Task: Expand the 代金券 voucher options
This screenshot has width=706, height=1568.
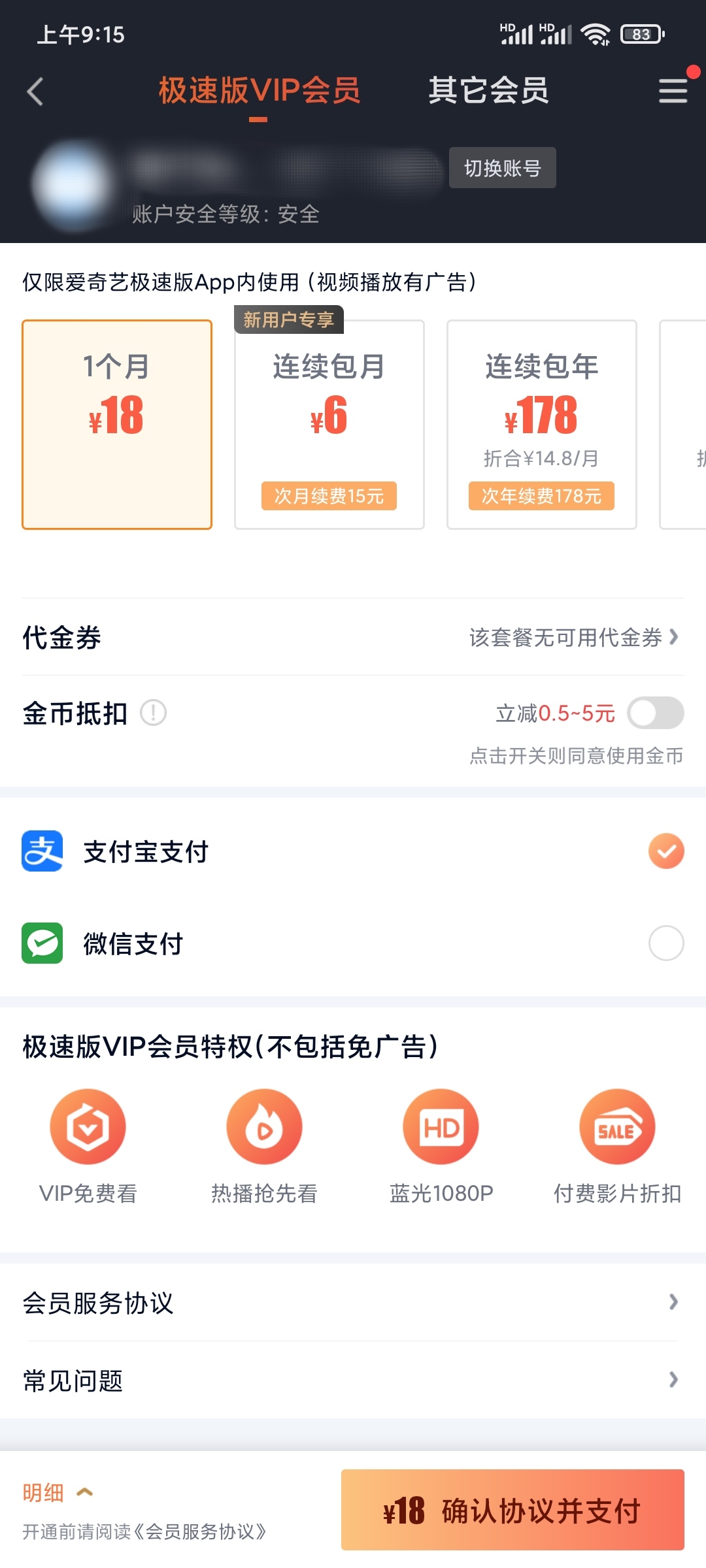Action: click(x=674, y=638)
